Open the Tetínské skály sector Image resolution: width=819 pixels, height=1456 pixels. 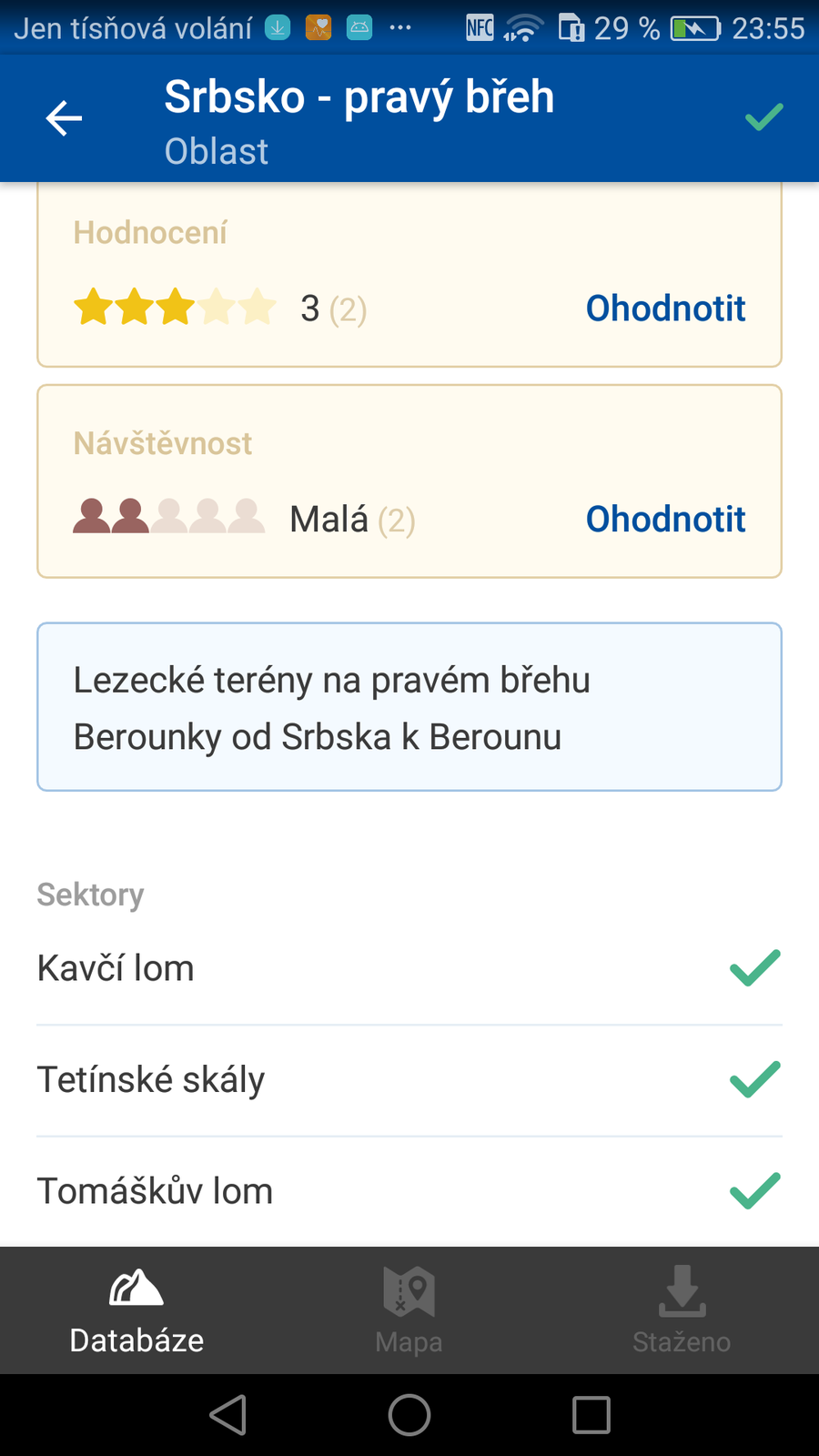coord(409,1080)
